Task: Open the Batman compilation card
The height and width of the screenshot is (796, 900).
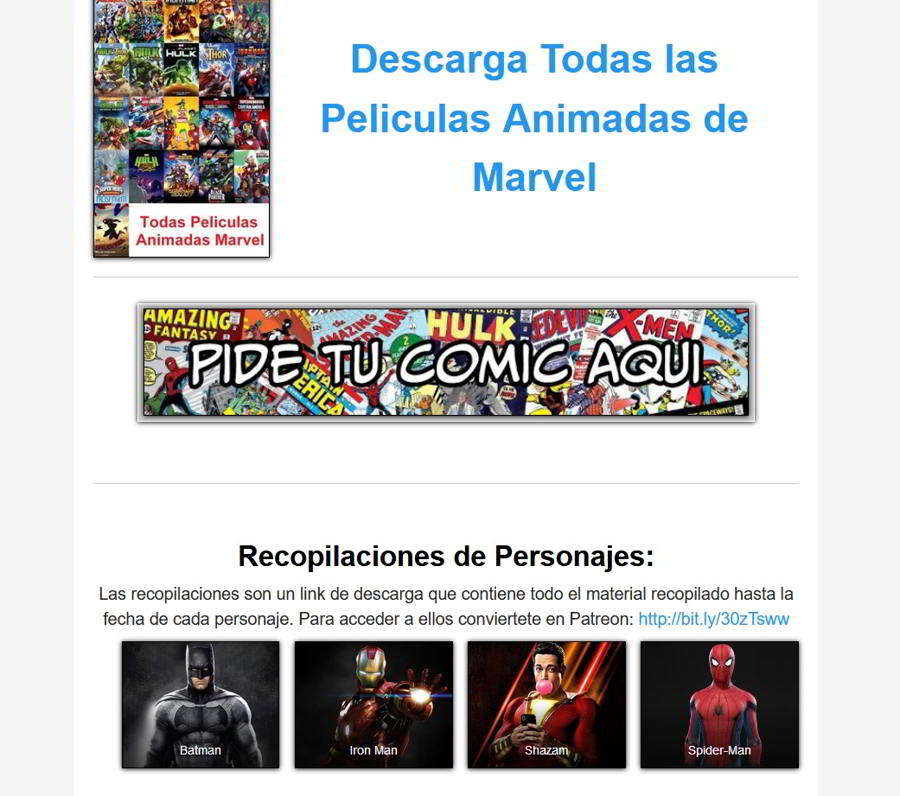Action: (x=200, y=704)
